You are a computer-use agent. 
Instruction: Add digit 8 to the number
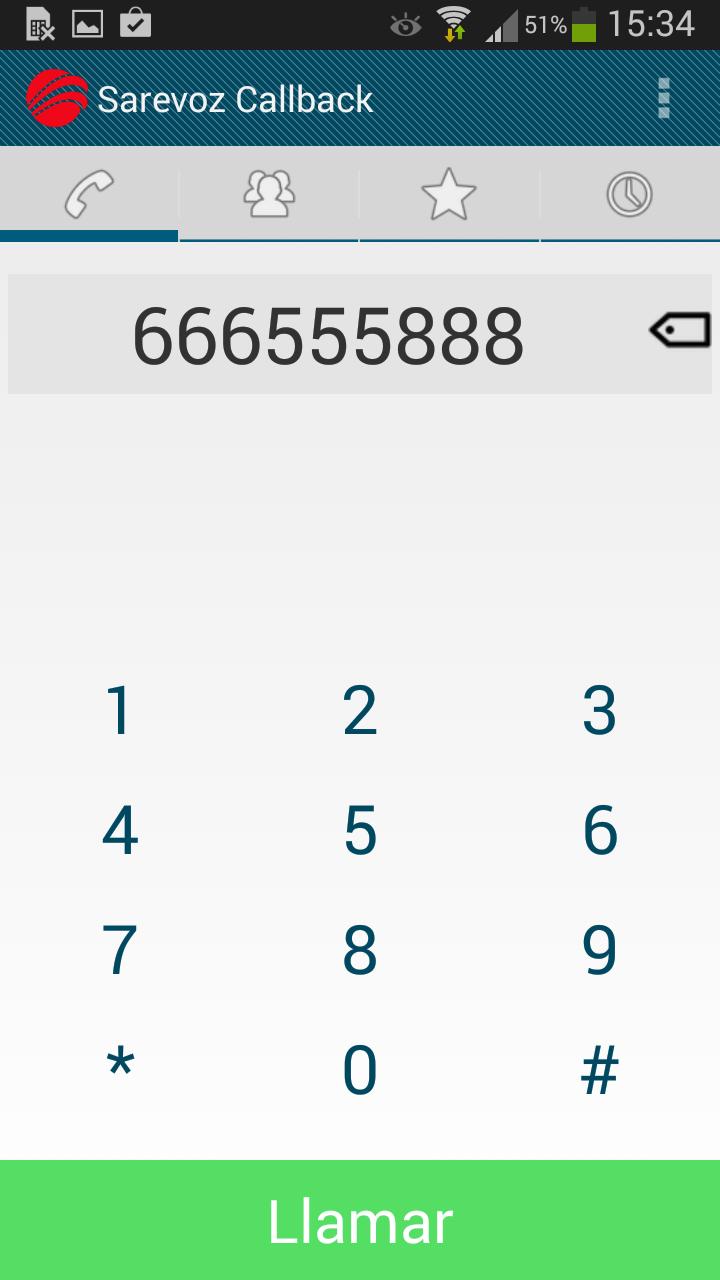pyautogui.click(x=360, y=951)
